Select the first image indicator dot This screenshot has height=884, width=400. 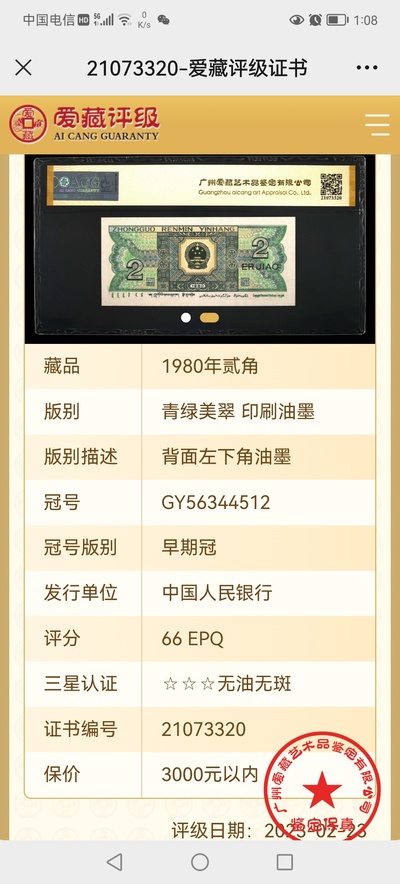pos(185,317)
